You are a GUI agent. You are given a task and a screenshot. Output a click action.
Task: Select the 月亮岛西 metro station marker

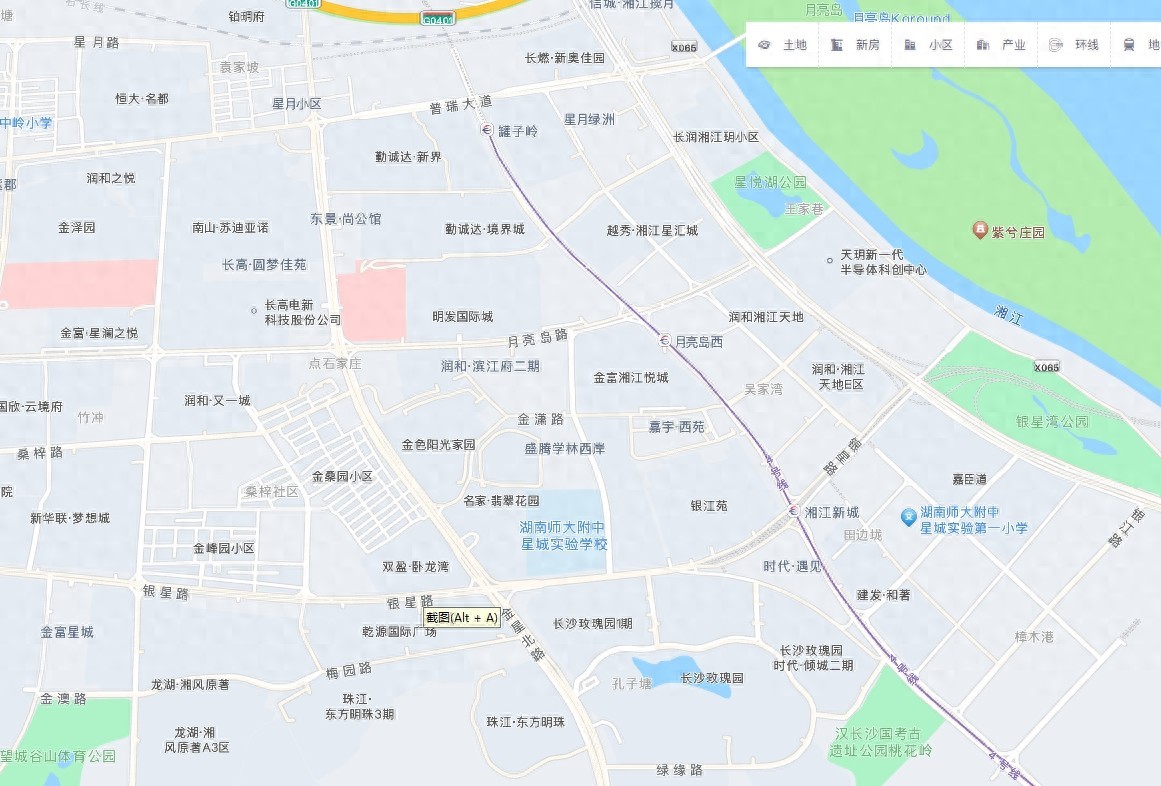(x=665, y=341)
